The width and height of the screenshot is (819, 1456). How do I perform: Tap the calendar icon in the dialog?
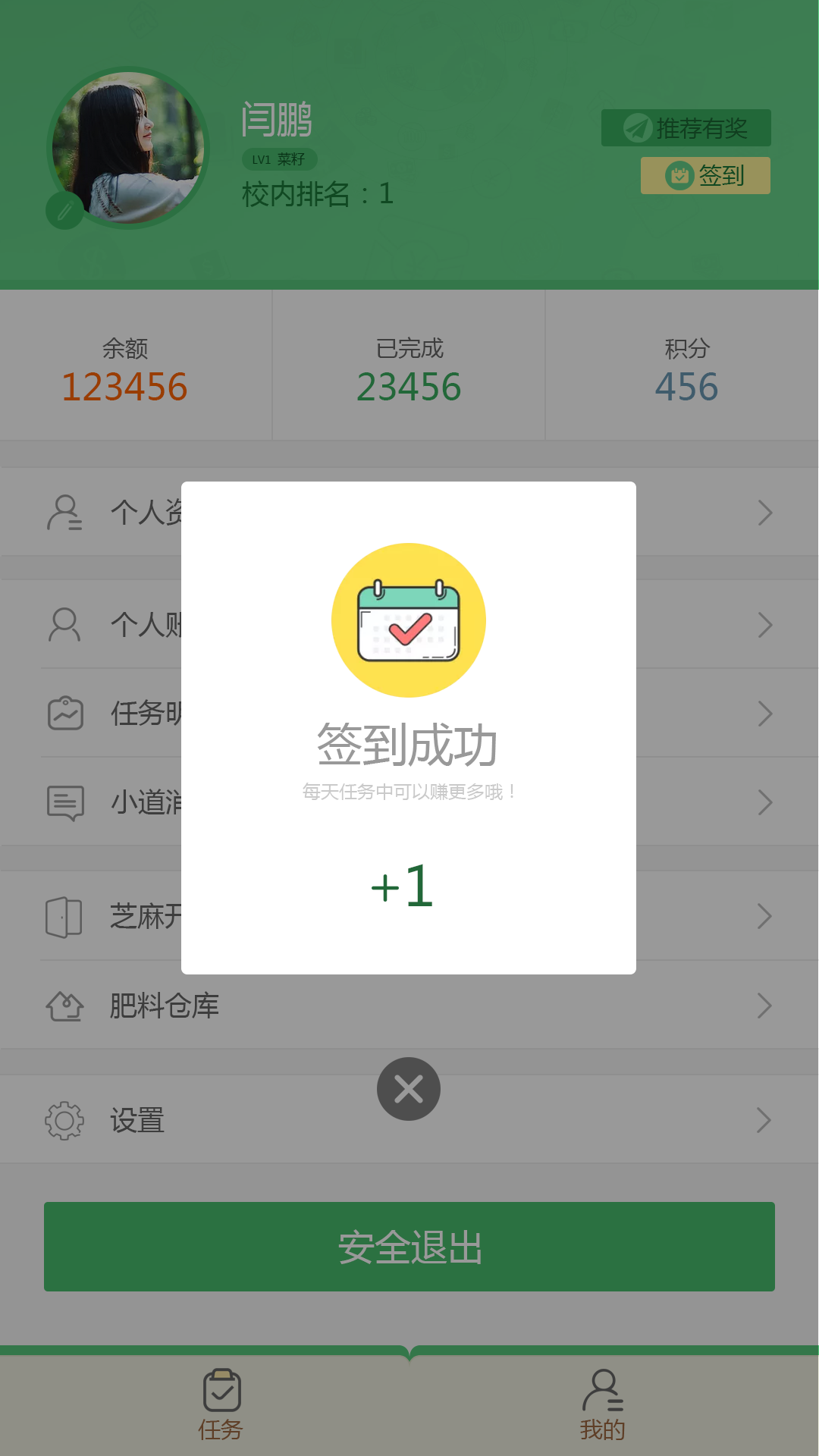click(409, 620)
